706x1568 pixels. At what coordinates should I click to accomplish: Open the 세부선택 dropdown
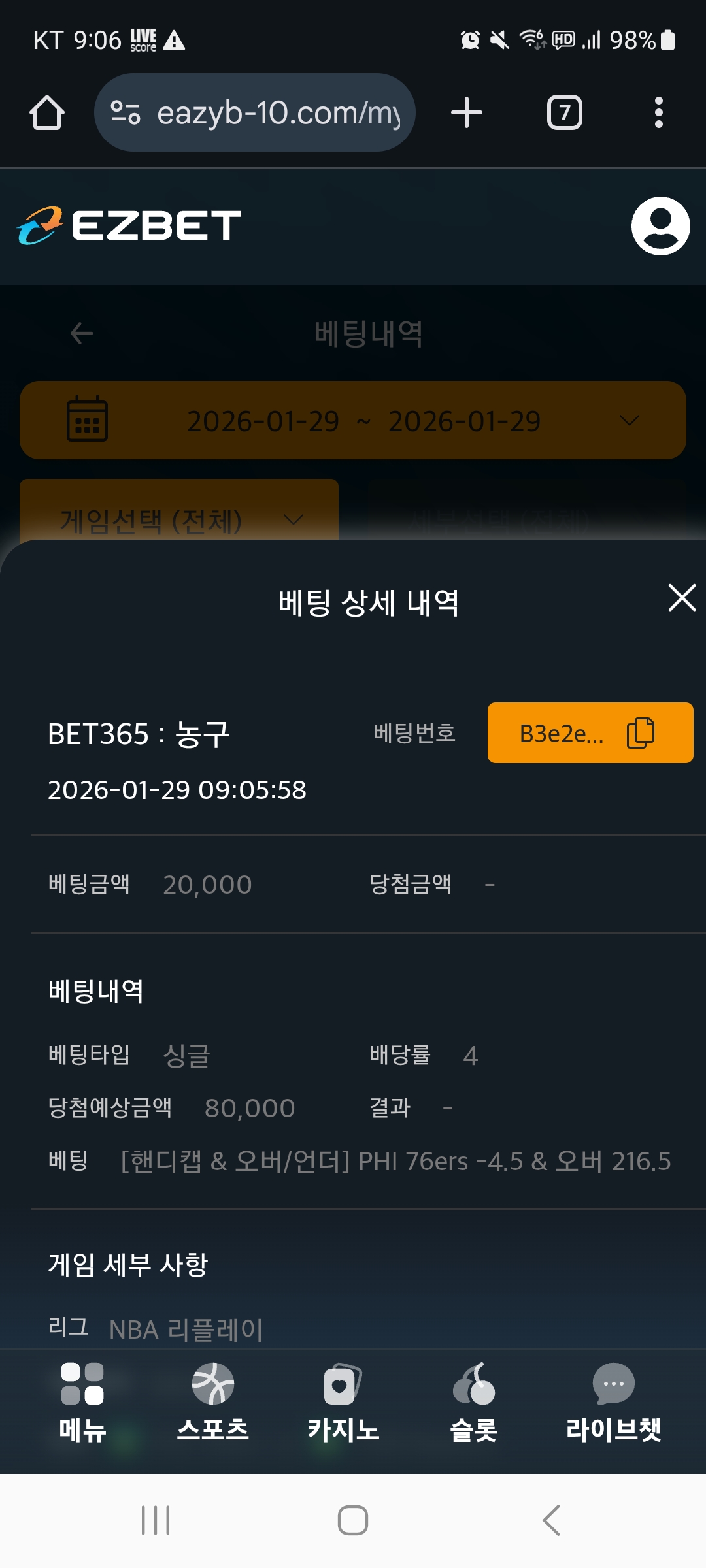coord(523,521)
